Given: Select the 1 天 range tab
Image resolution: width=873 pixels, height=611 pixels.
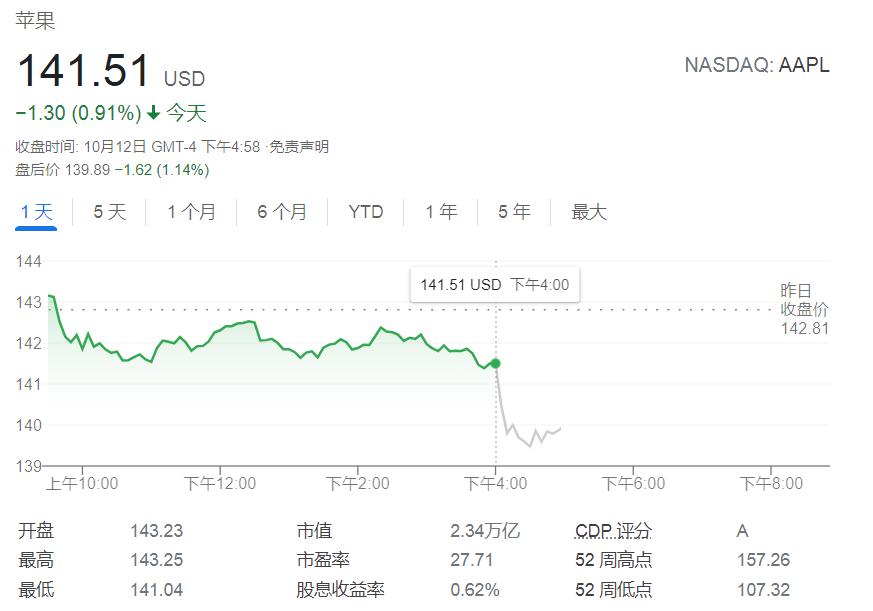Looking at the screenshot, I should [x=36, y=212].
